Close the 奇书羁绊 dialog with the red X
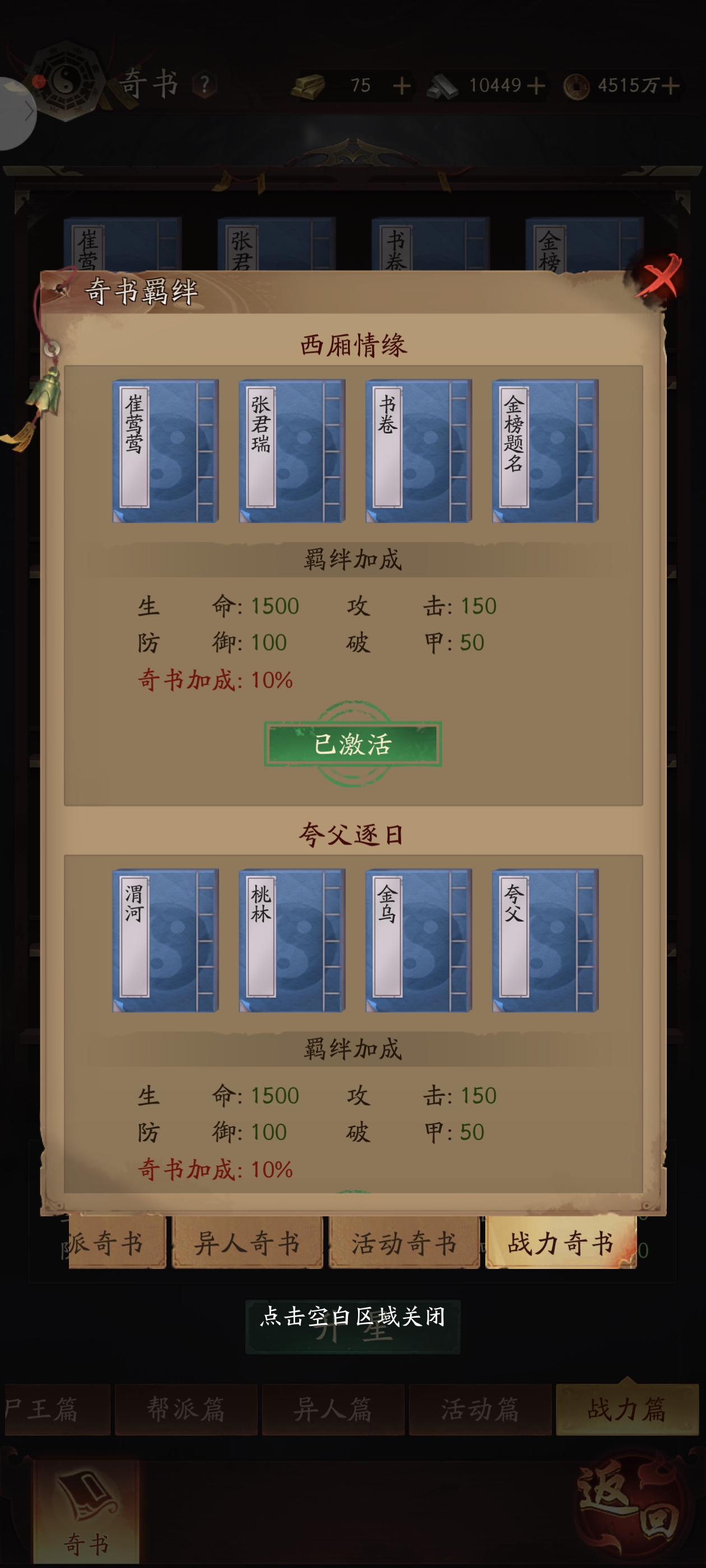Screen dimensions: 706x1568 (x=659, y=276)
